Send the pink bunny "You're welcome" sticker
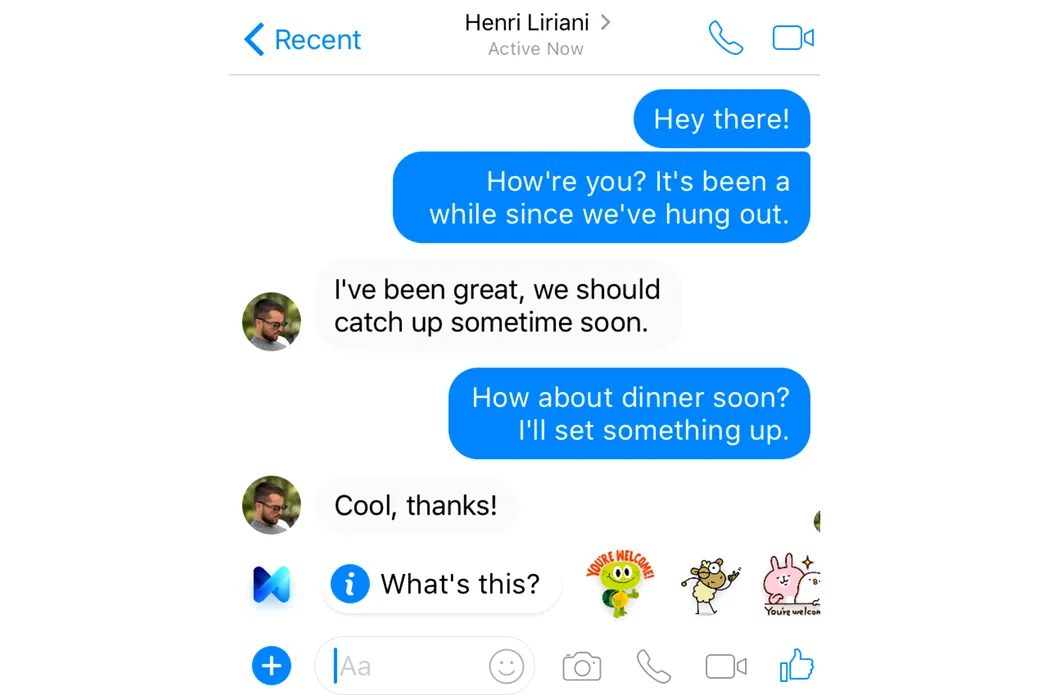This screenshot has height=700, width=1050. [x=791, y=586]
